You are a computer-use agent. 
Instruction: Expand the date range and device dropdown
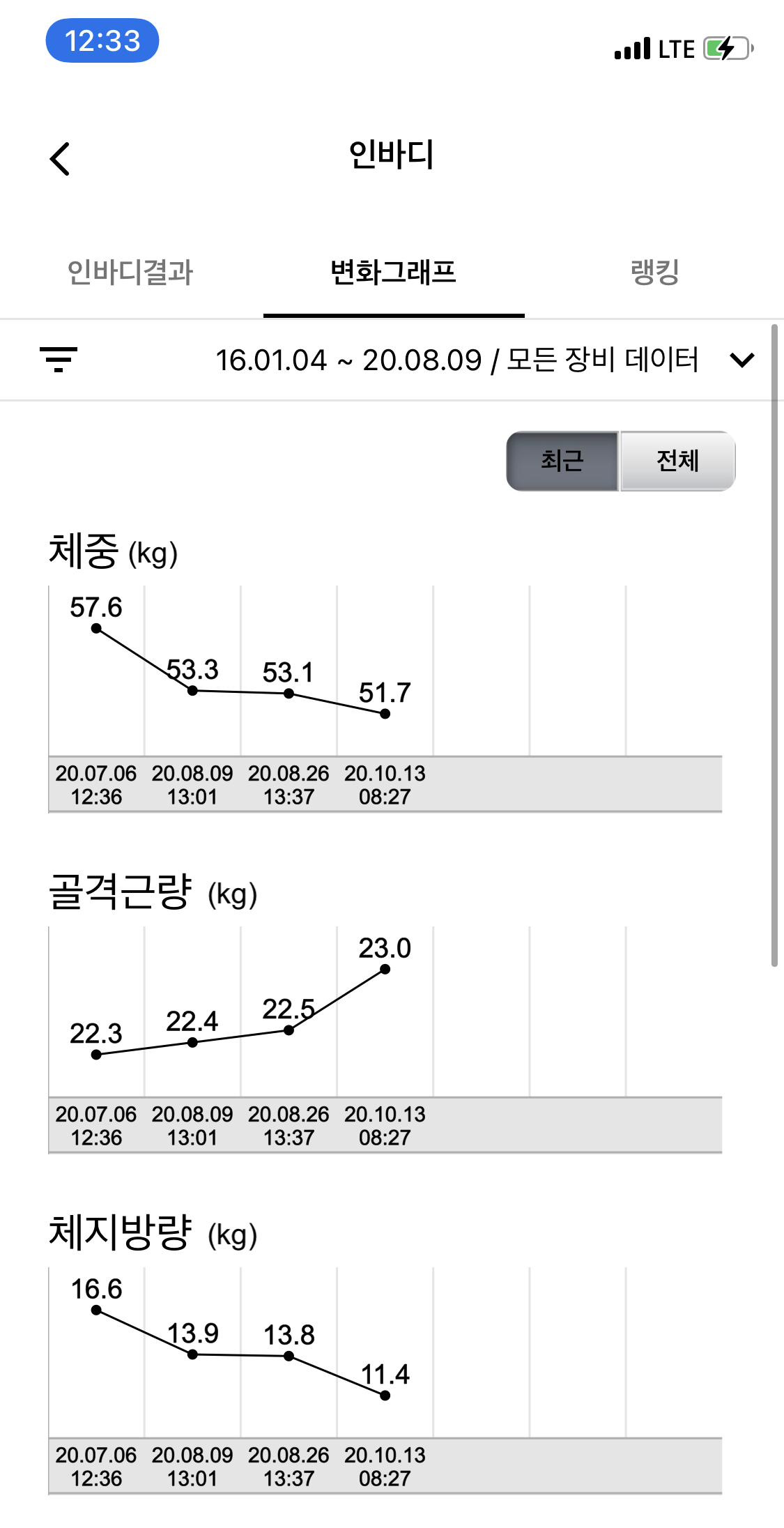[x=741, y=360]
